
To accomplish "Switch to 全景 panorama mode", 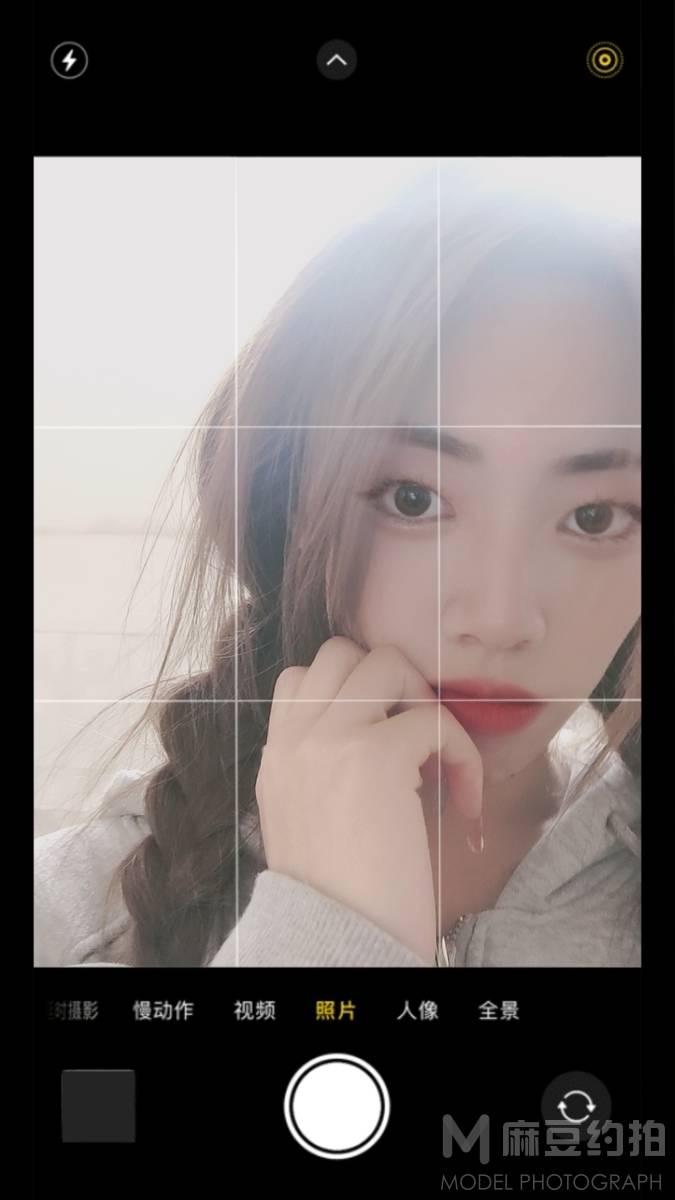I will 499,1010.
